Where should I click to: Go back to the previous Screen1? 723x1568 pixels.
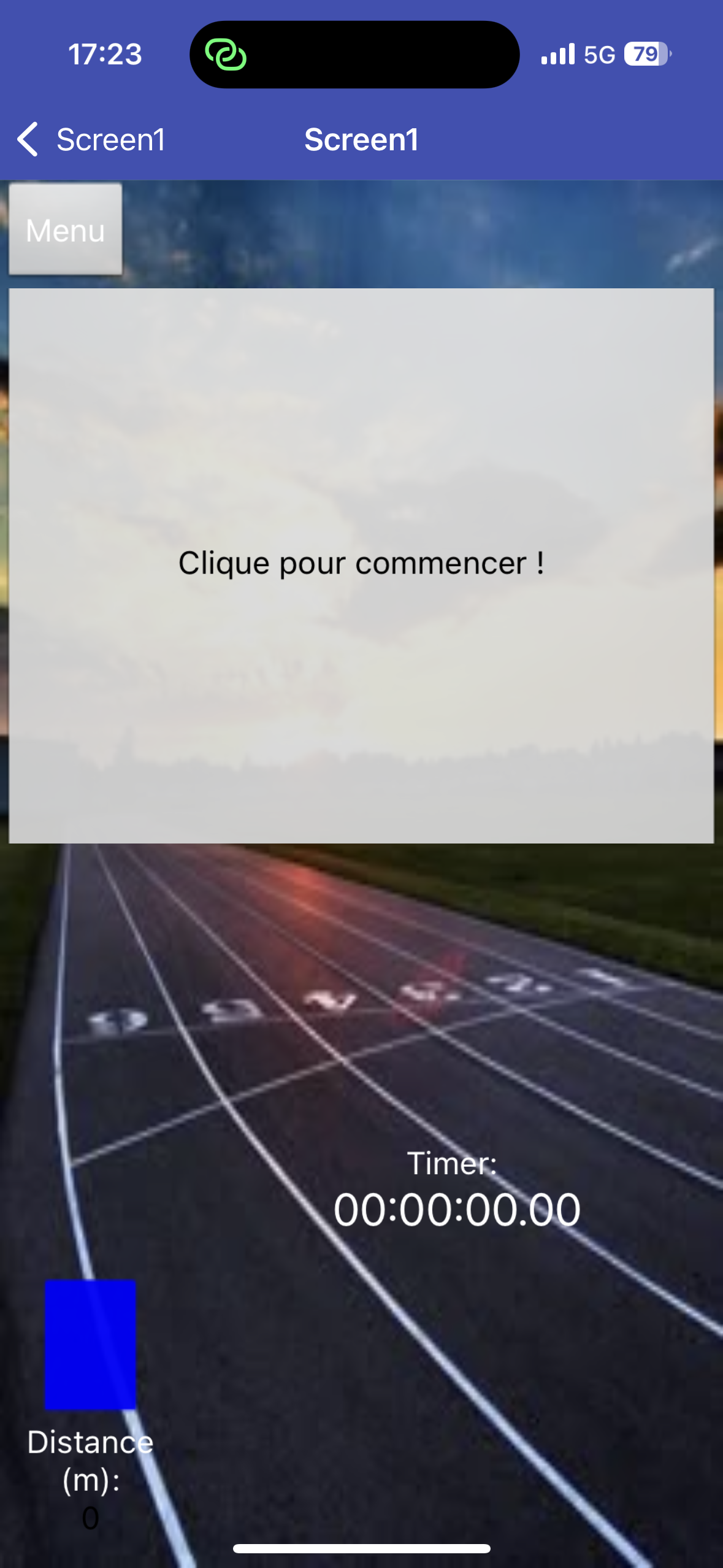[x=91, y=139]
